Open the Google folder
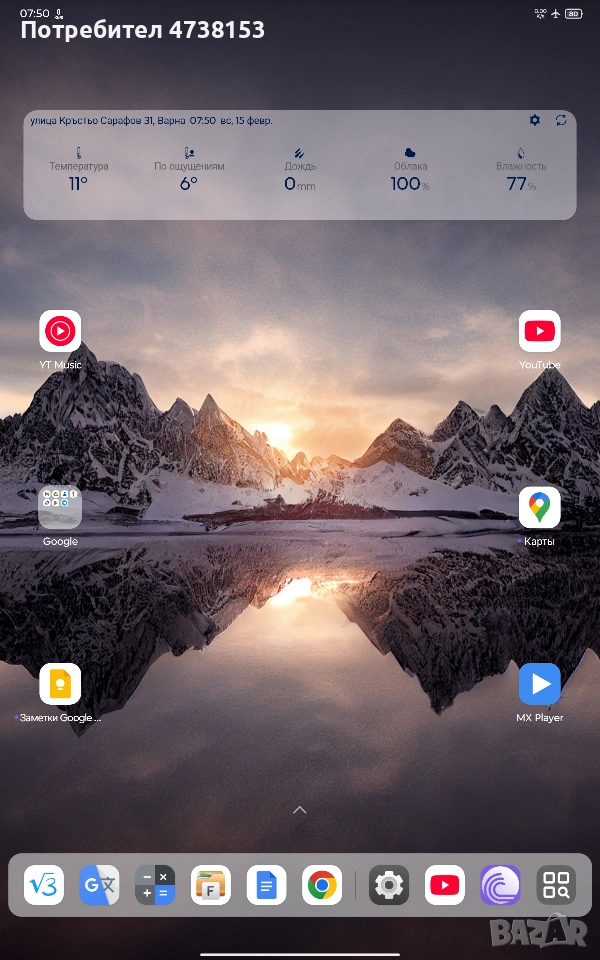This screenshot has height=960, width=600. 60,508
